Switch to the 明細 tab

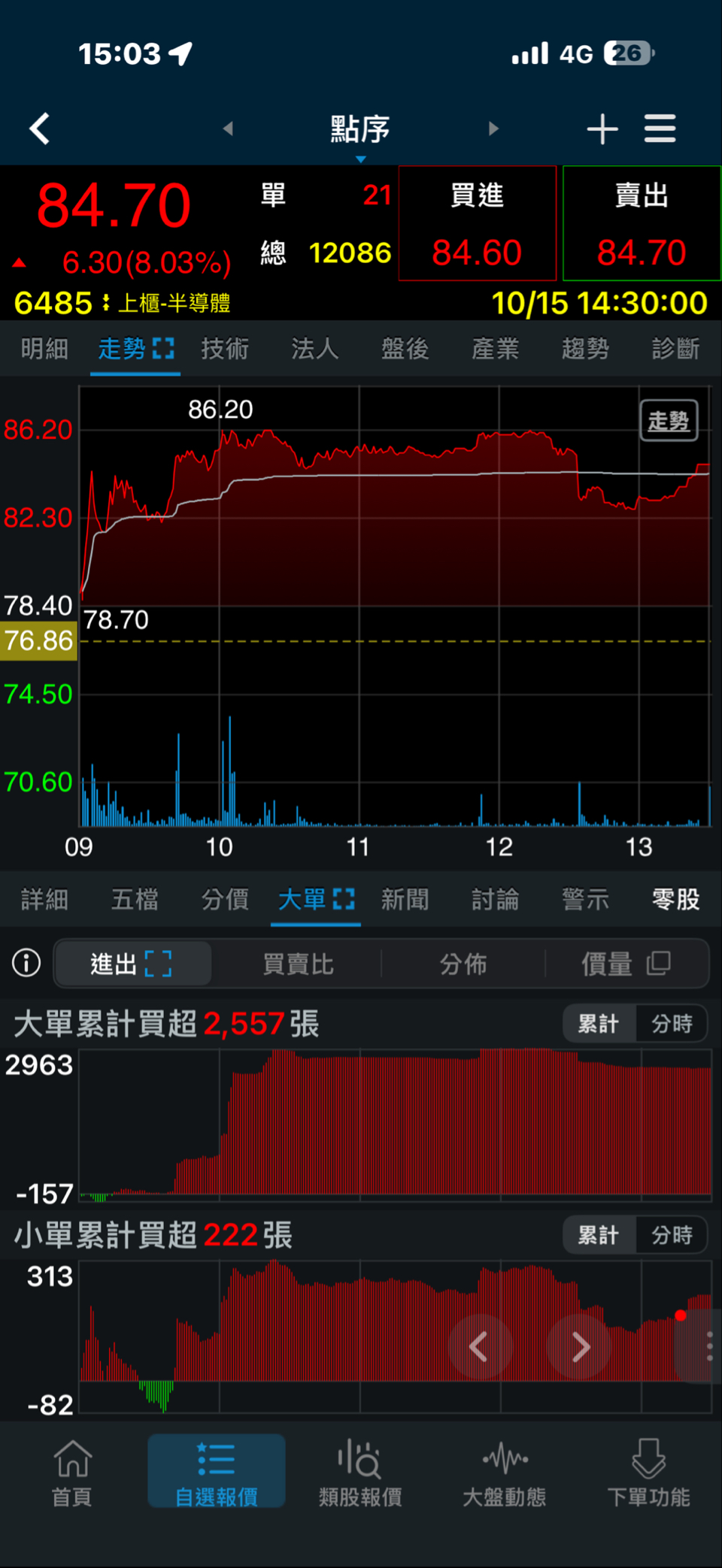pos(44,349)
